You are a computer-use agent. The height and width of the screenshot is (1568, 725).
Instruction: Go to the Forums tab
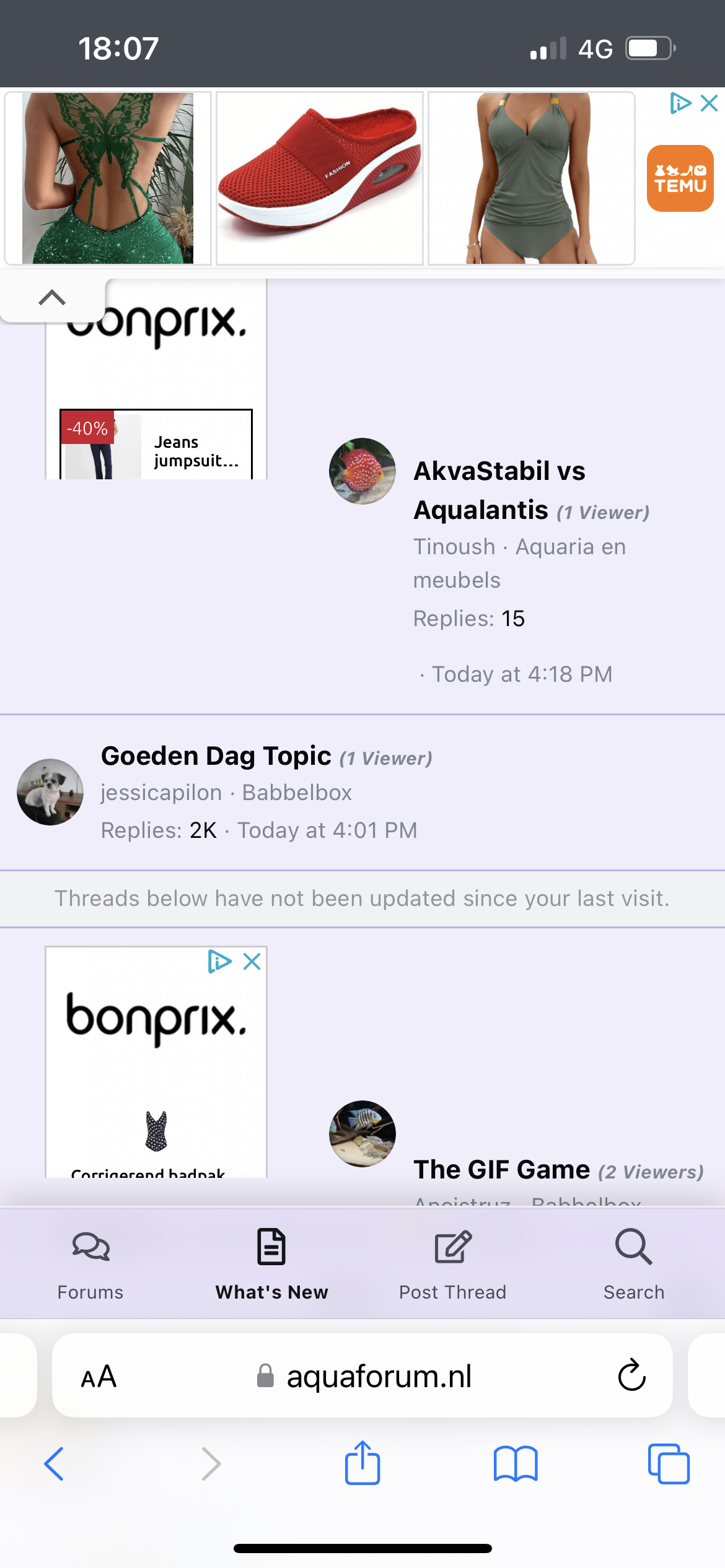[x=90, y=1264]
